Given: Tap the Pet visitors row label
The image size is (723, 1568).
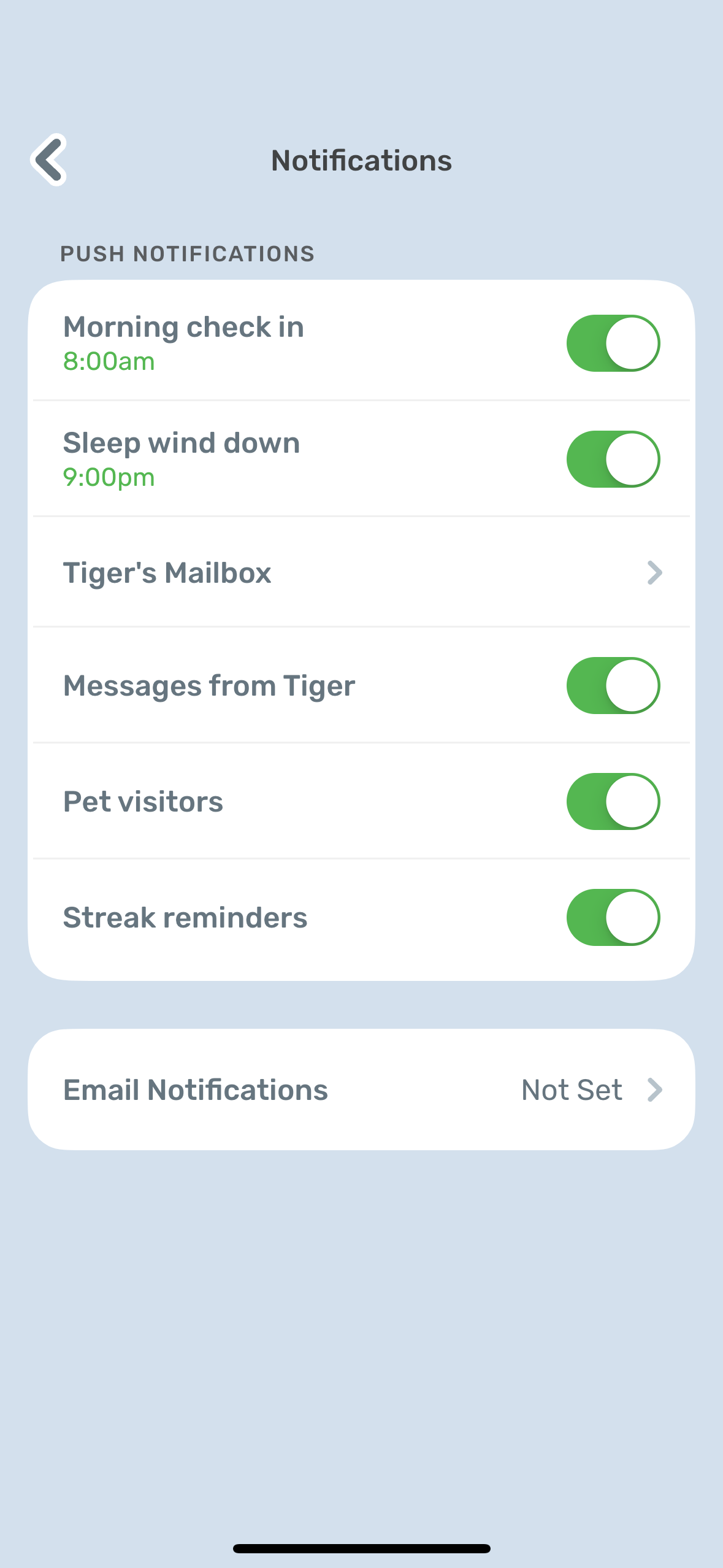Looking at the screenshot, I should 143,801.
